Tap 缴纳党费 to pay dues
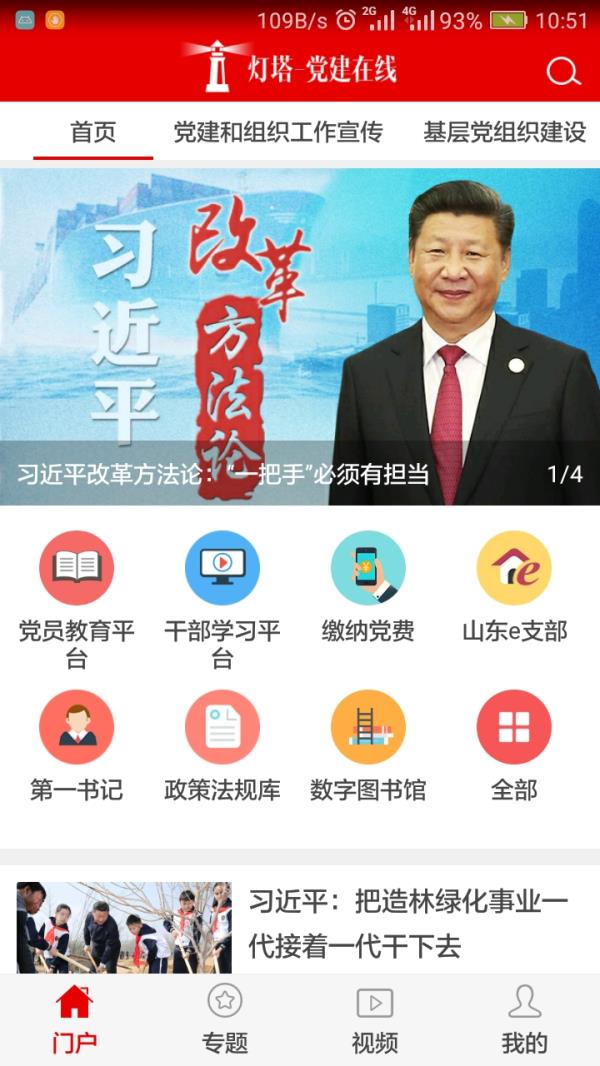Screen dimensions: 600x1066 point(368,587)
